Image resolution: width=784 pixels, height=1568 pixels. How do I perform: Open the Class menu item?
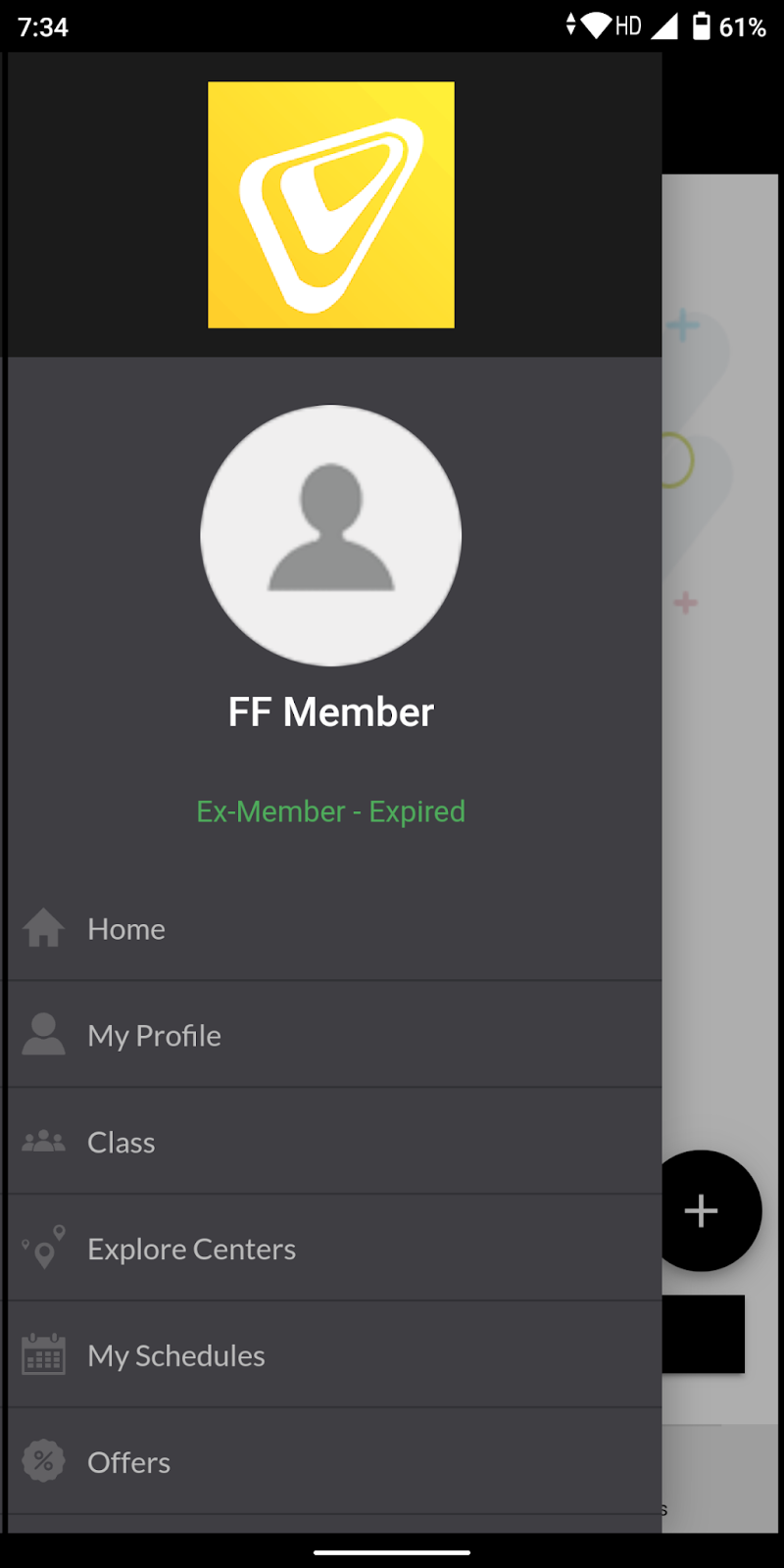334,1142
